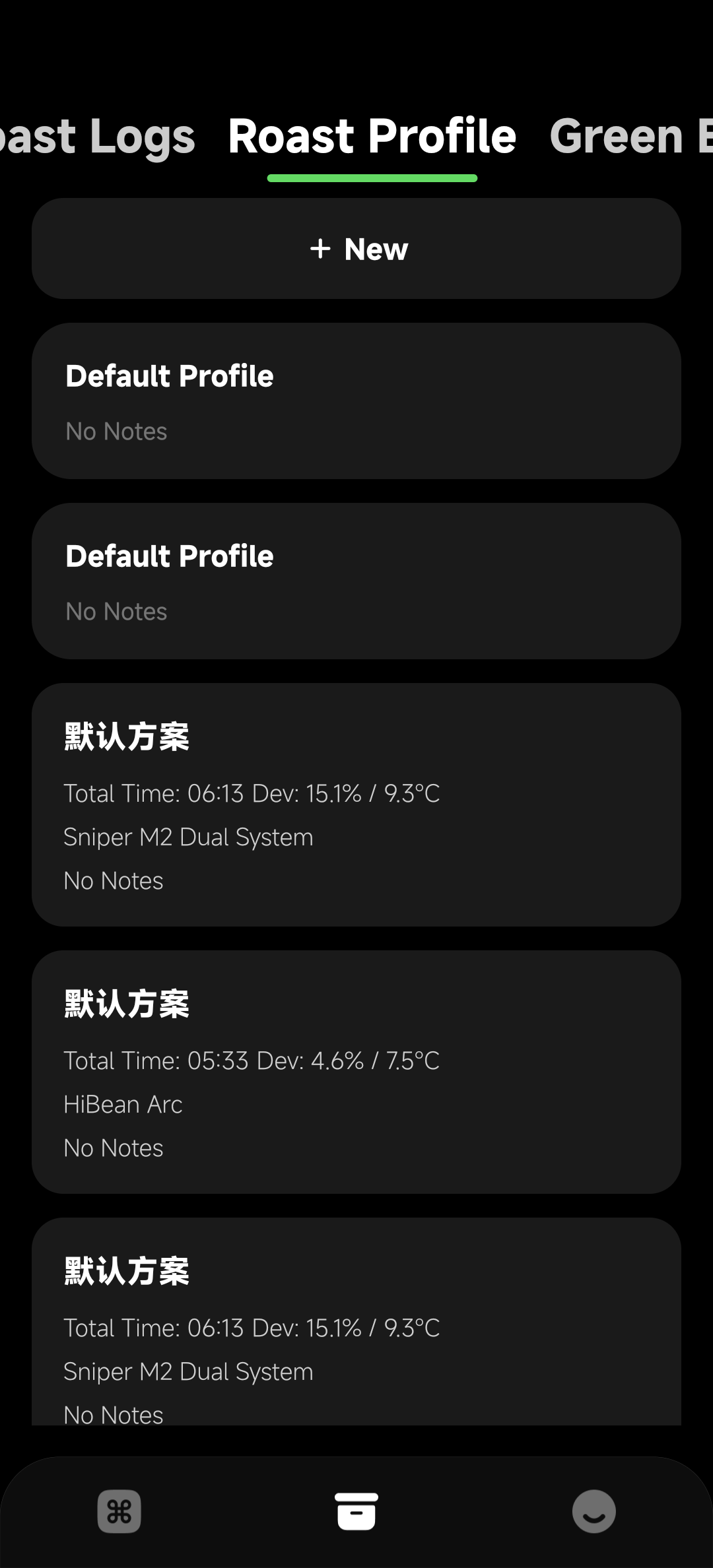Tap the command-key icon in the bottom navigation
This screenshot has height=1568, width=713.
119,1511
